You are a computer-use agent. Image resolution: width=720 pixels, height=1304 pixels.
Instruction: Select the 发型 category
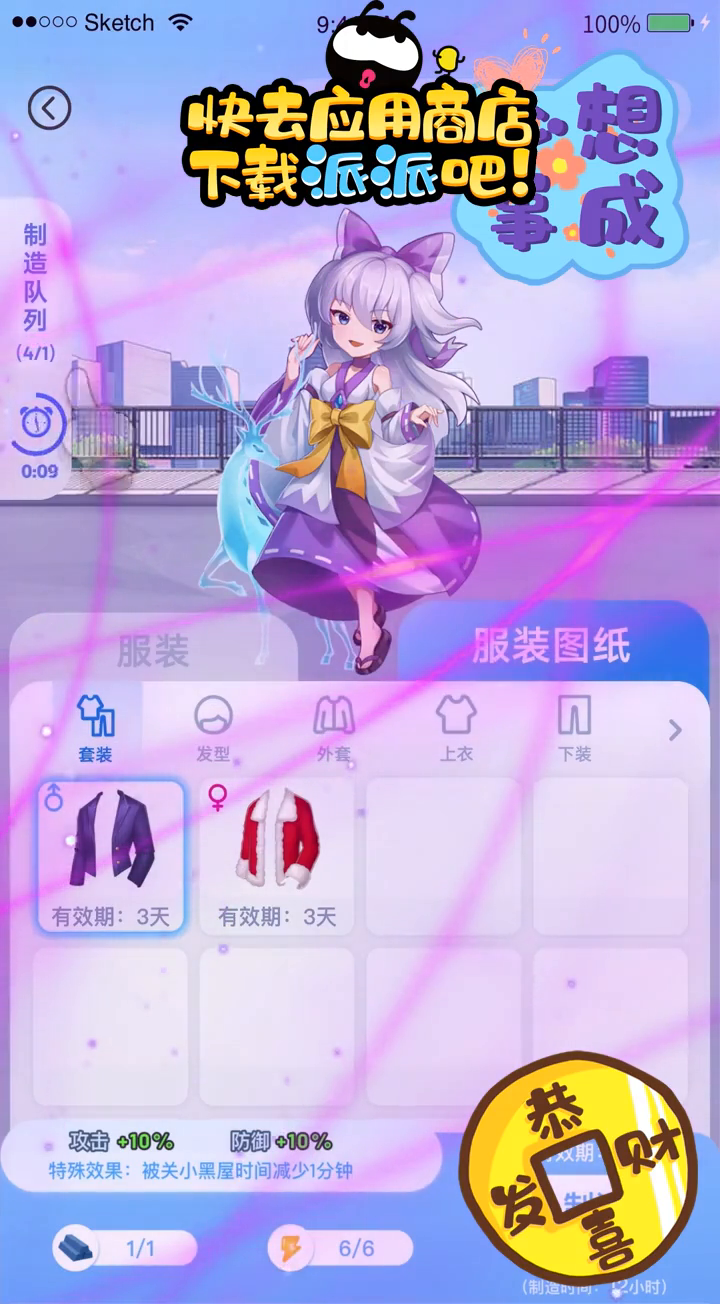[213, 728]
